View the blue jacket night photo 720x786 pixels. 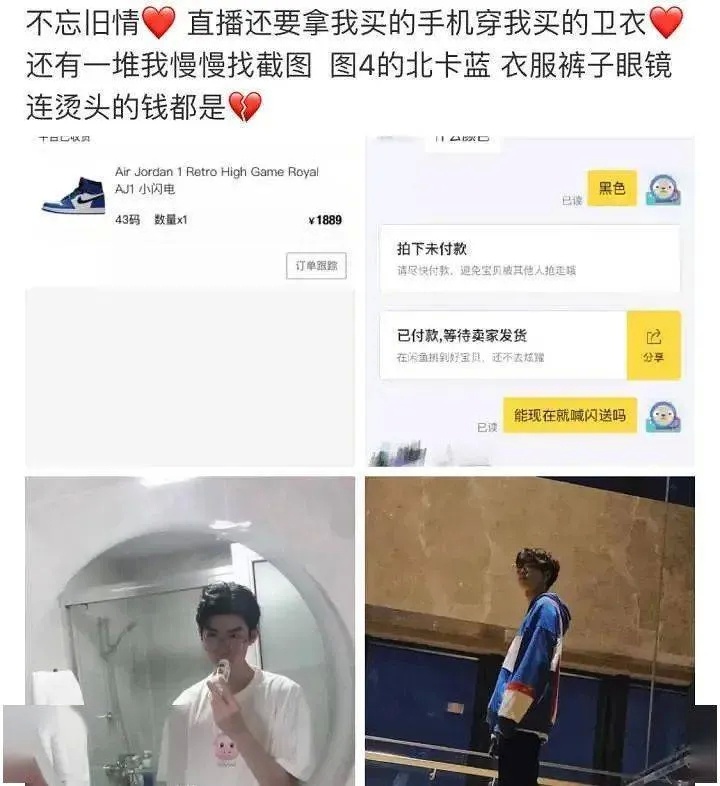530,630
